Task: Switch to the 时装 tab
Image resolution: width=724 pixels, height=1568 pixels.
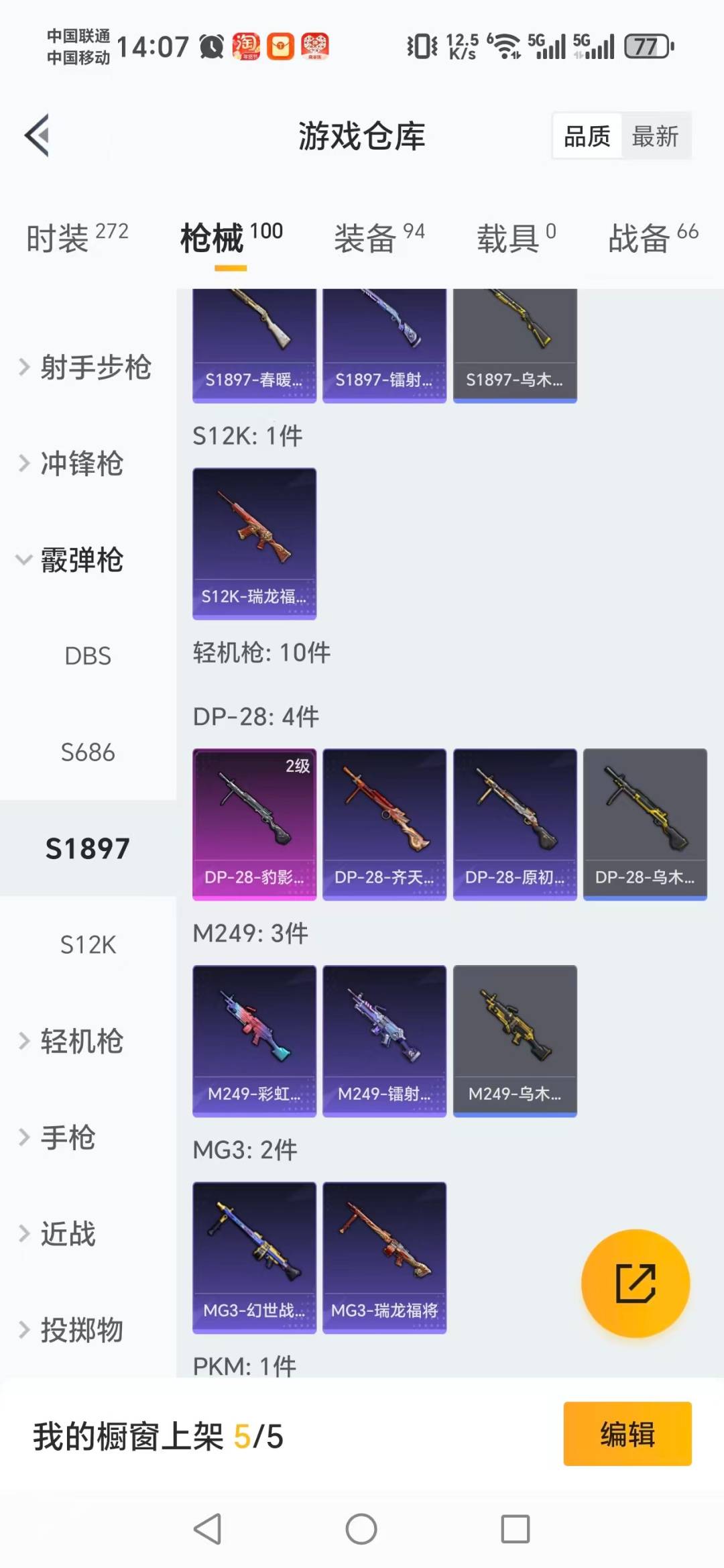Action: [x=76, y=238]
